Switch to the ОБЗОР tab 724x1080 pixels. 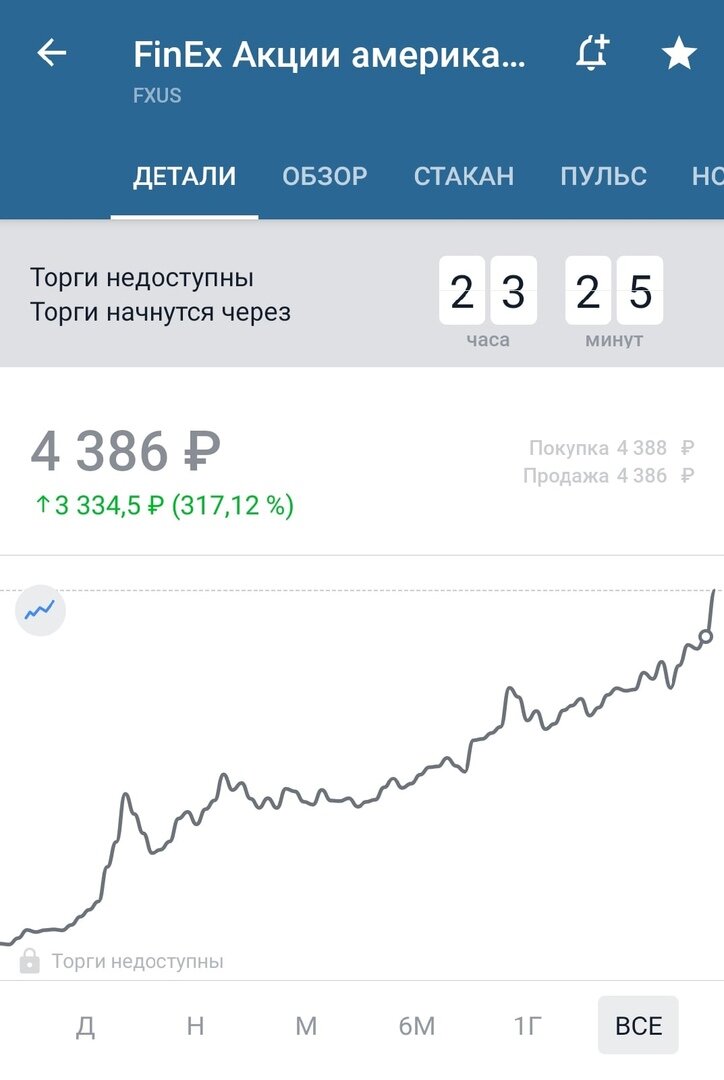tap(323, 176)
